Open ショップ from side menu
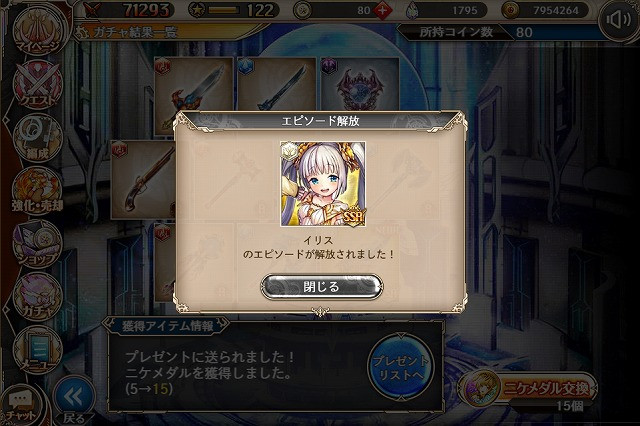 (36, 243)
